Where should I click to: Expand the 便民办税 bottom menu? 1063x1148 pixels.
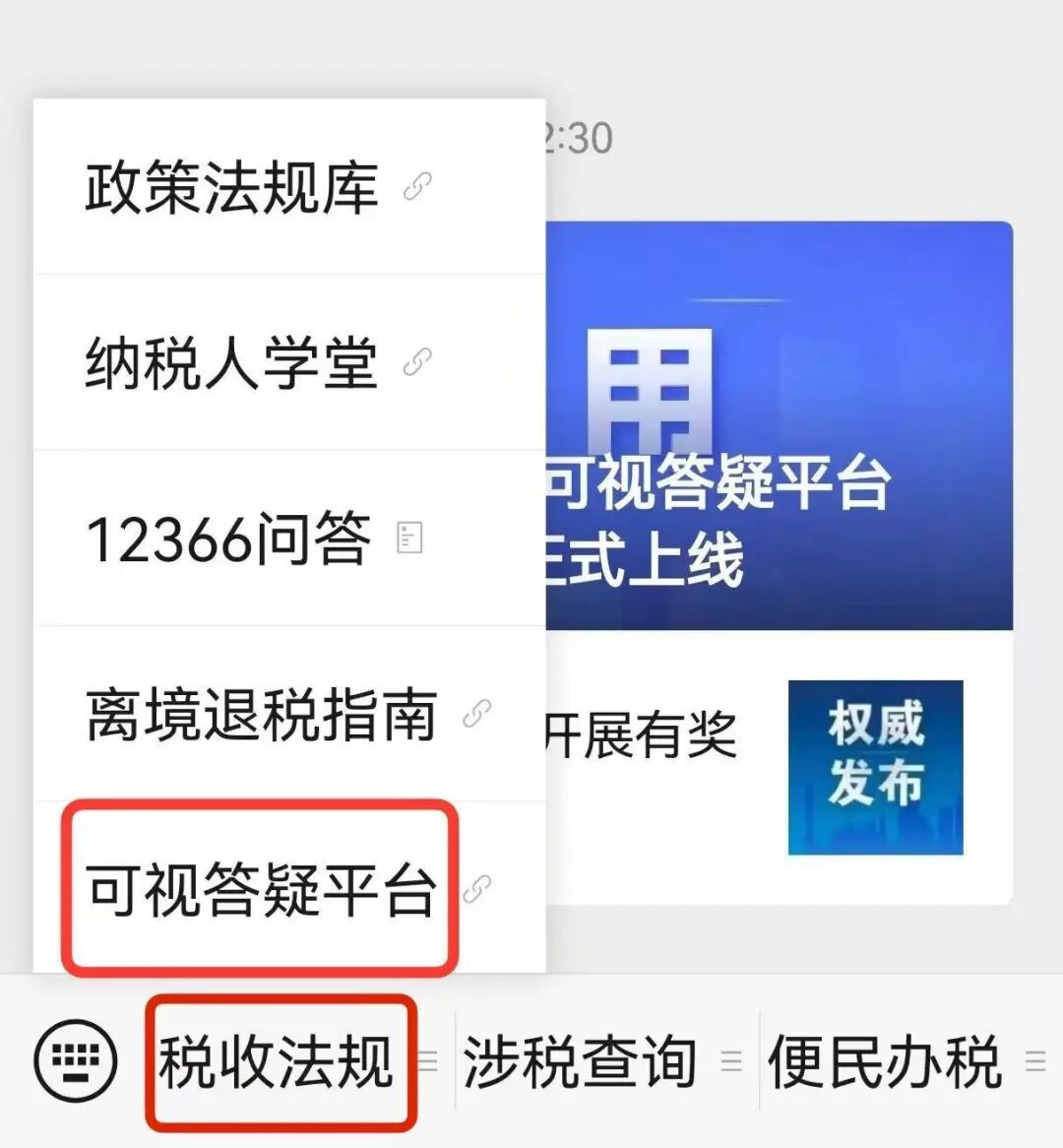pyautogui.click(x=886, y=1061)
